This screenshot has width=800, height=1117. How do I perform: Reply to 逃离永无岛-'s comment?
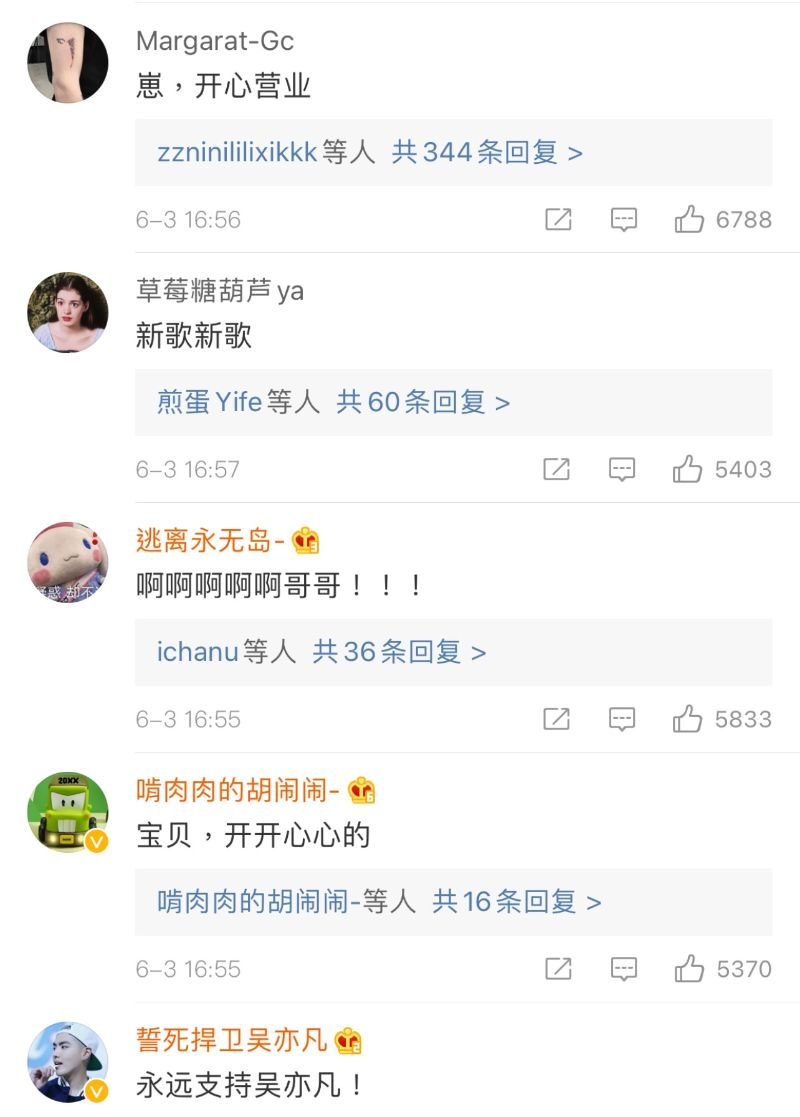coord(623,719)
